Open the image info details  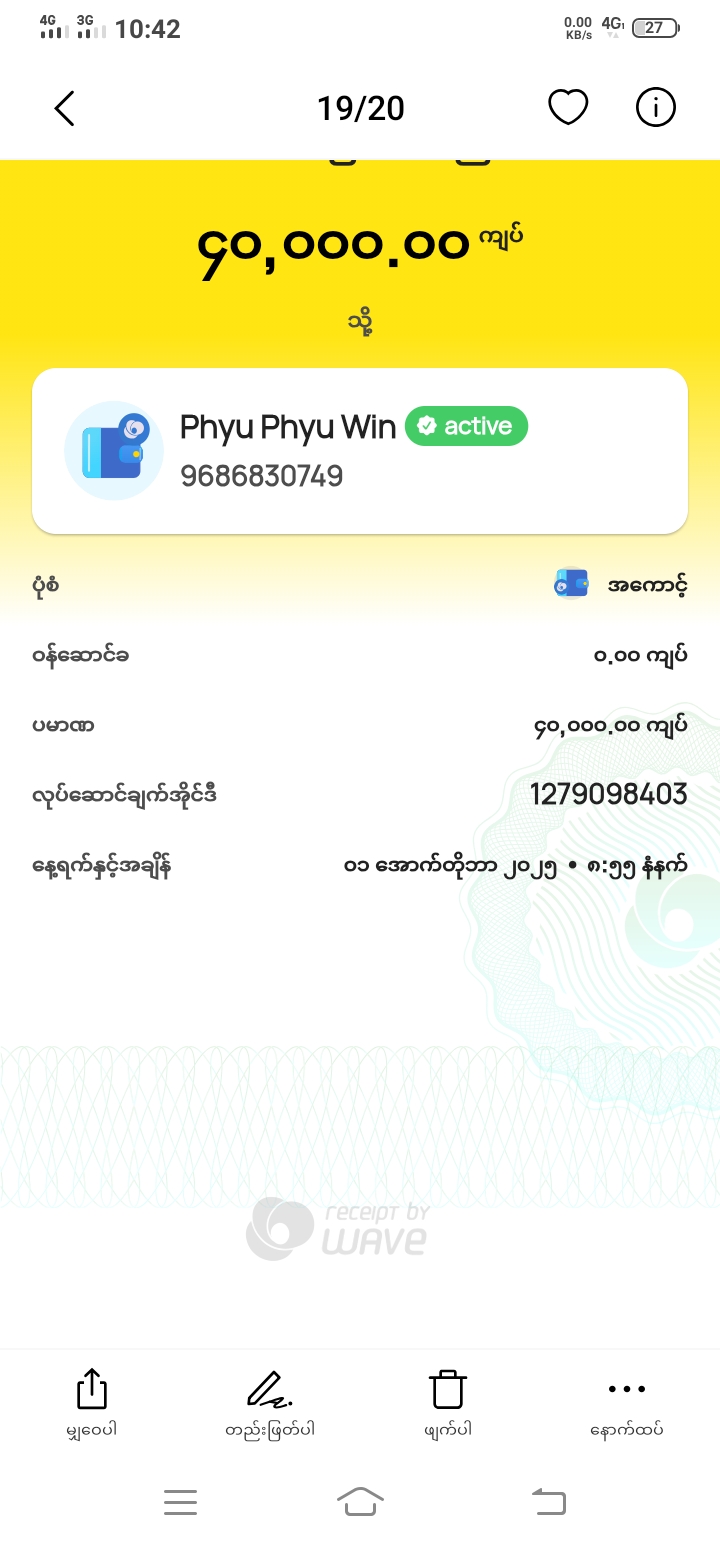click(656, 108)
